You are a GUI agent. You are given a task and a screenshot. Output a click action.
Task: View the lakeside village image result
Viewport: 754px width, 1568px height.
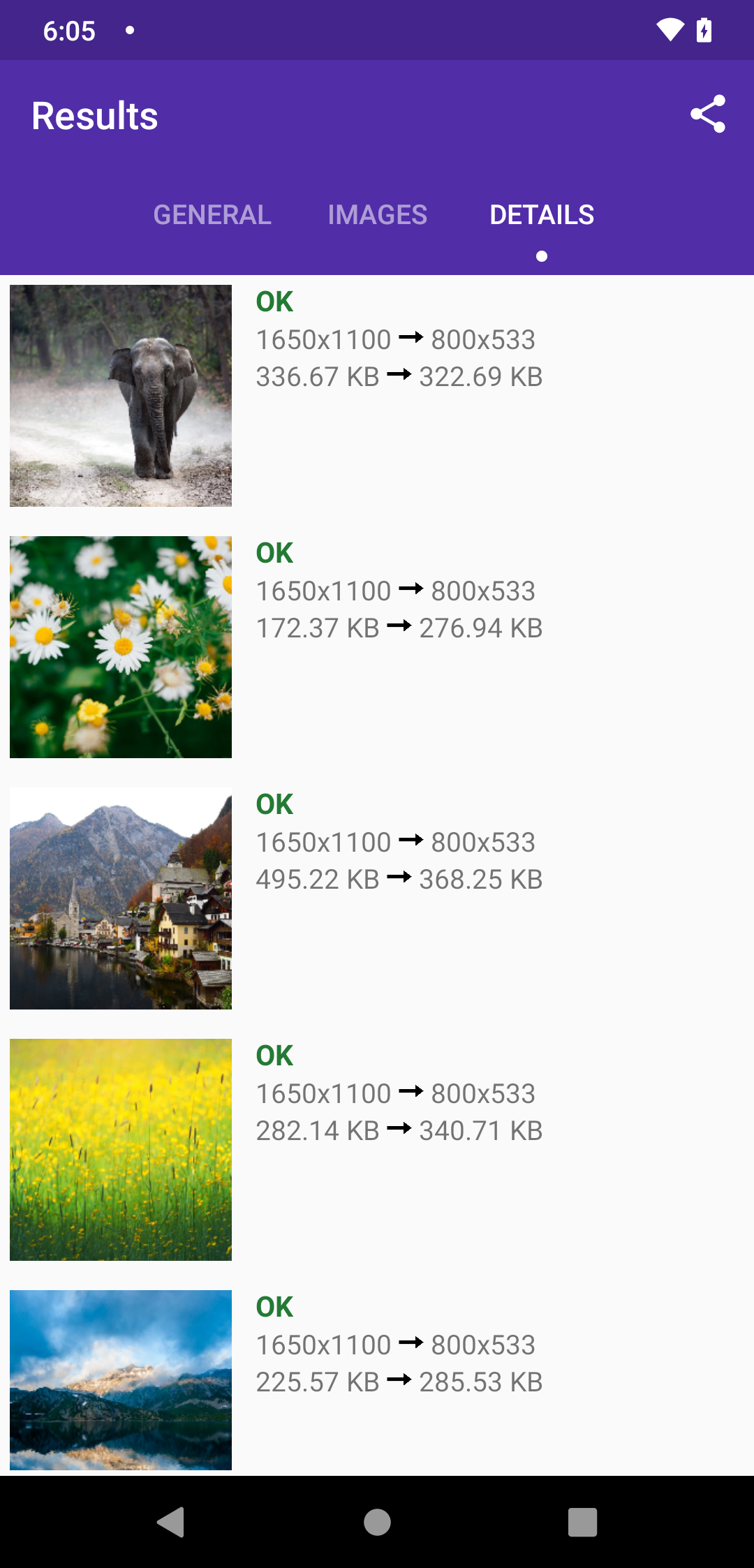(x=121, y=898)
